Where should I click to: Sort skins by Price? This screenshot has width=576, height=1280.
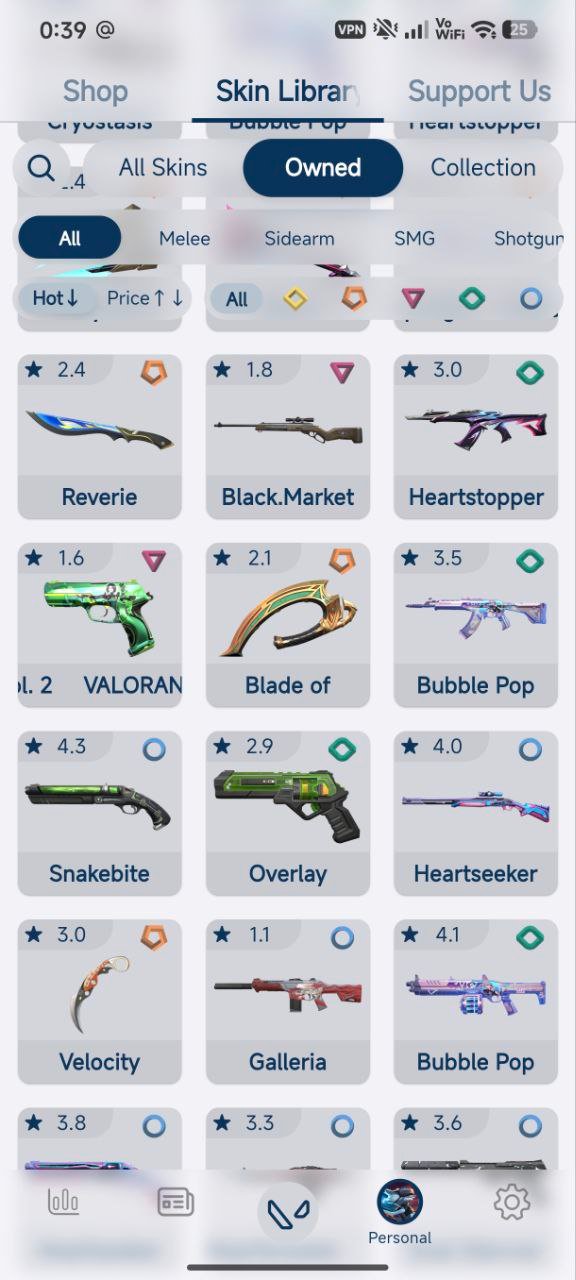pos(145,298)
